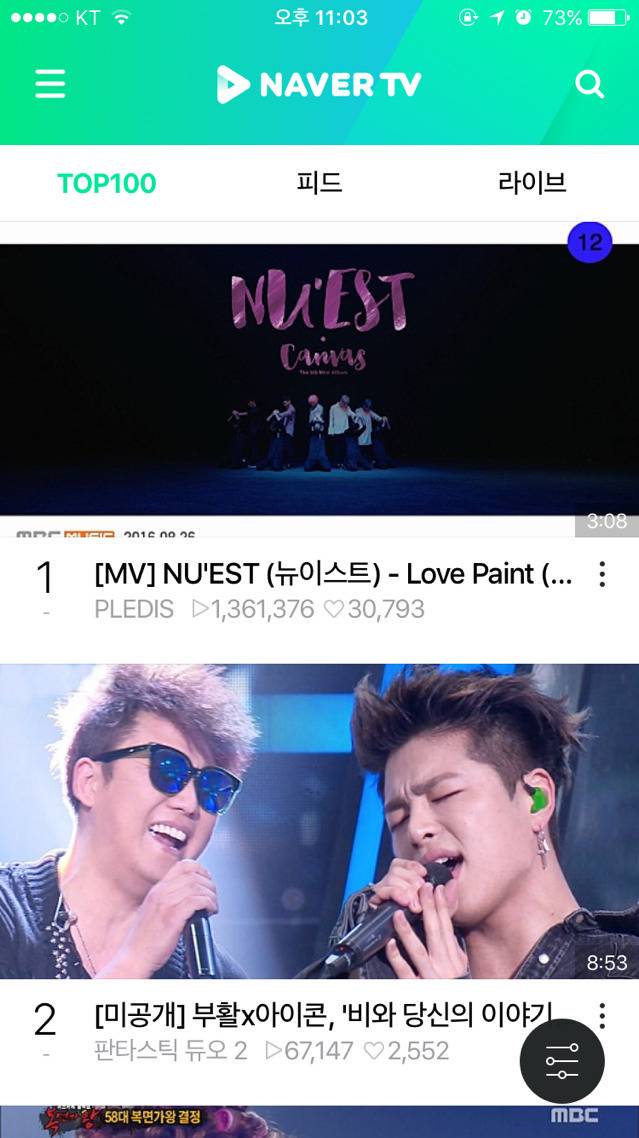Switch to the 라이브 tab
This screenshot has width=639, height=1138.
pos(532,183)
